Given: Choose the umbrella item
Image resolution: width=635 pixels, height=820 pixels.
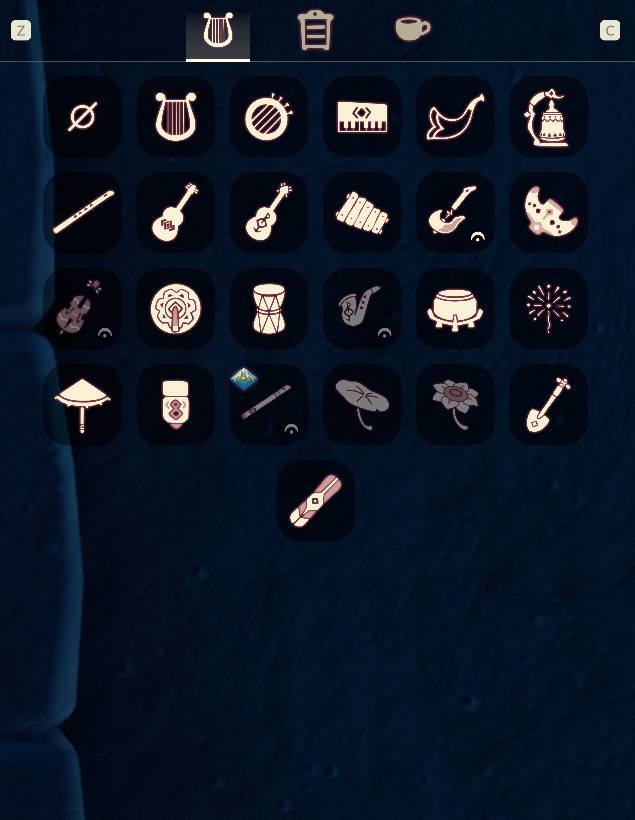Looking at the screenshot, I should point(83,405).
